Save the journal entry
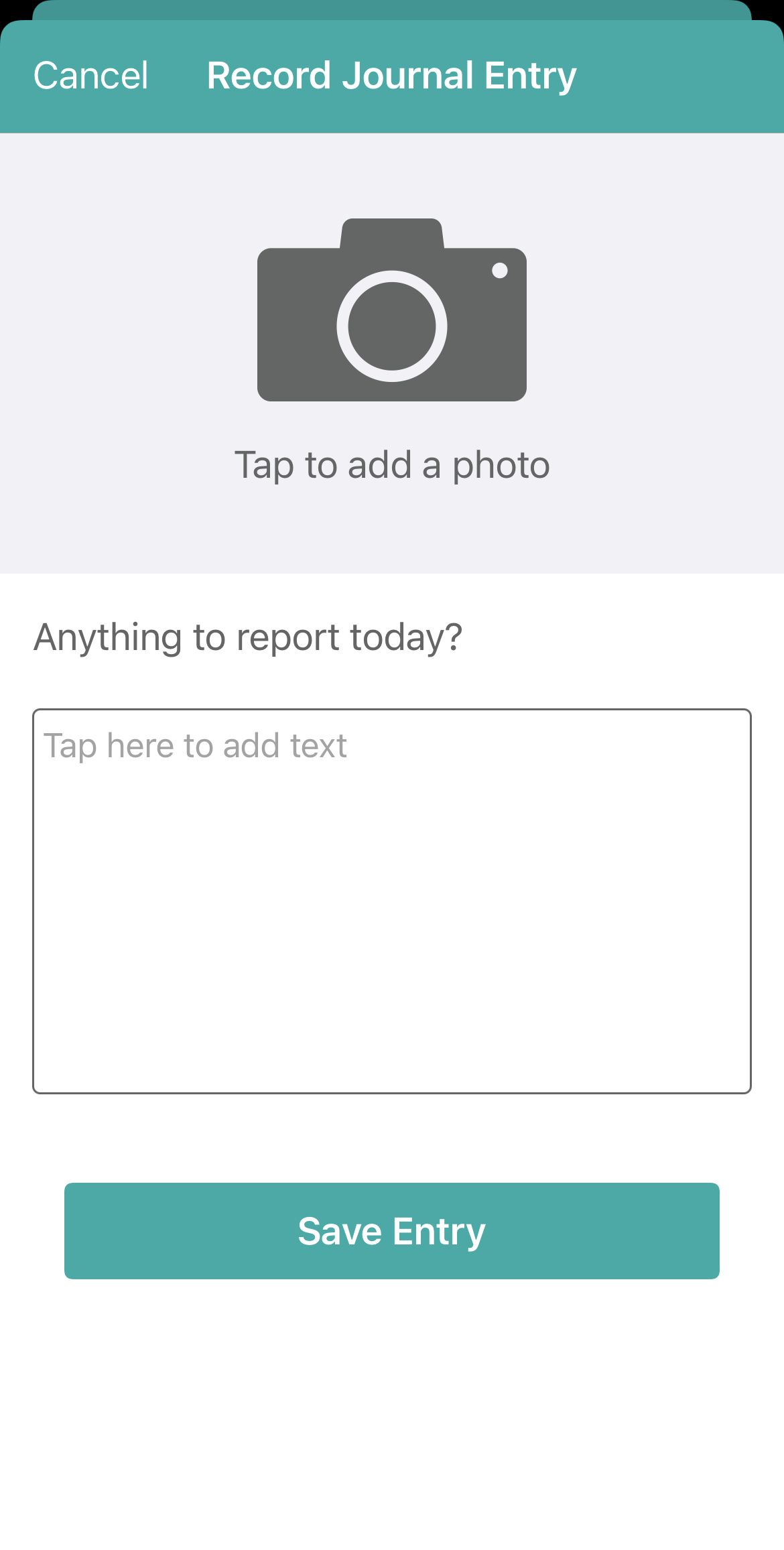Image resolution: width=784 pixels, height=1550 pixels. (x=392, y=1231)
